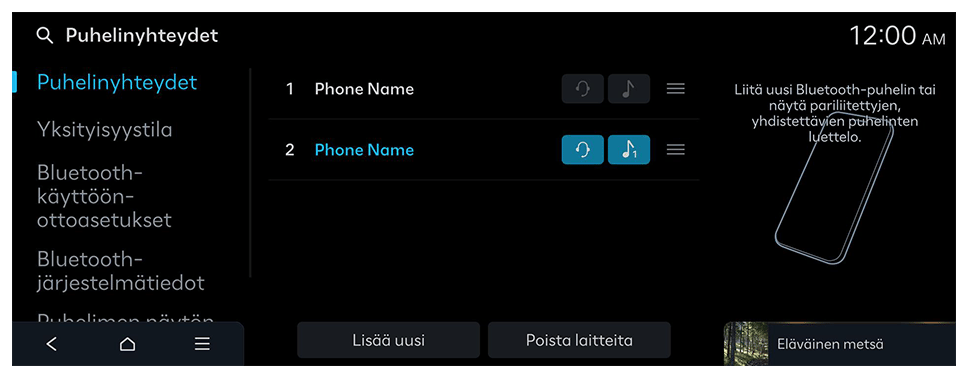
Task: Open the search magnifier icon
Action: [x=44, y=36]
